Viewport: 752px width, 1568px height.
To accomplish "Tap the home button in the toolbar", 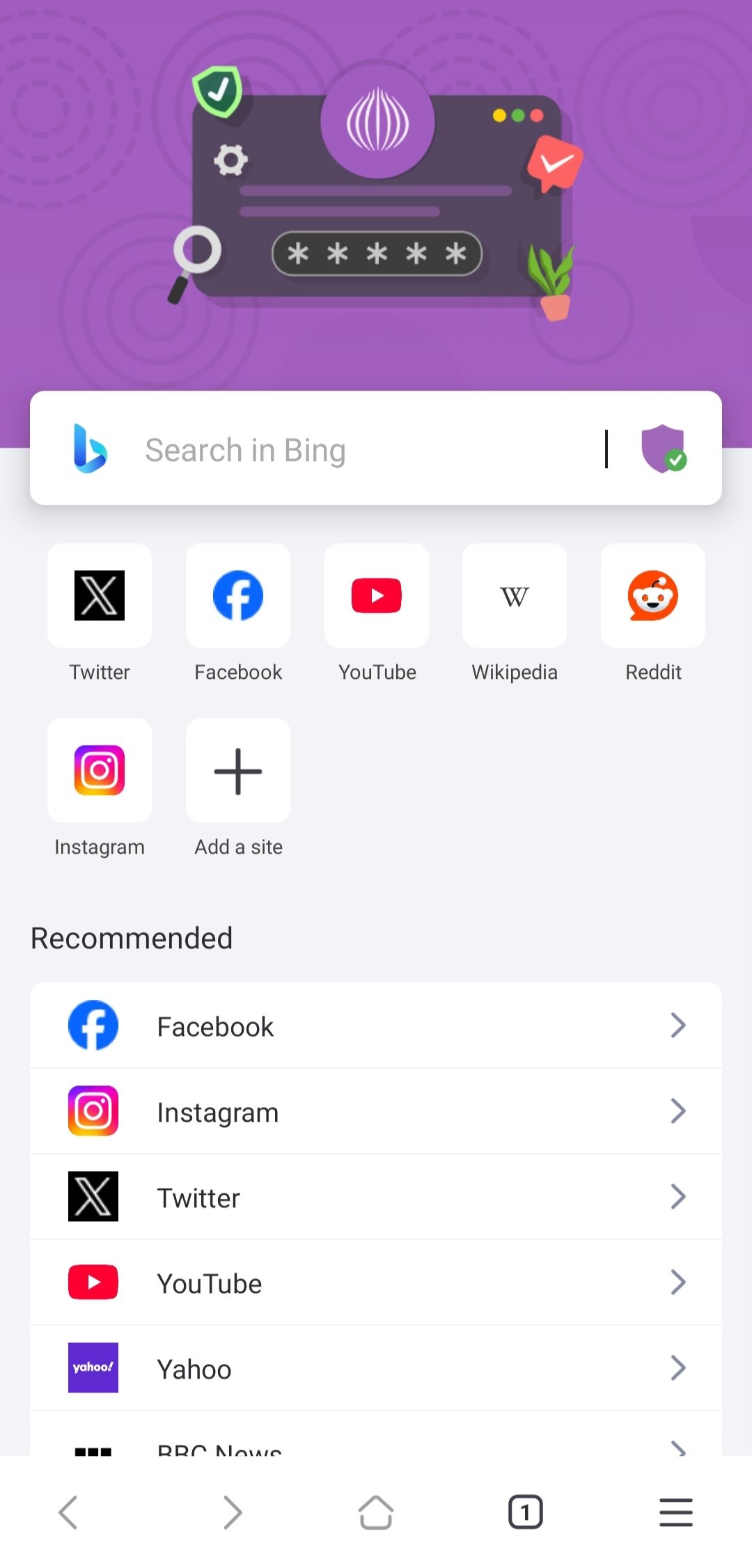I will [376, 1512].
